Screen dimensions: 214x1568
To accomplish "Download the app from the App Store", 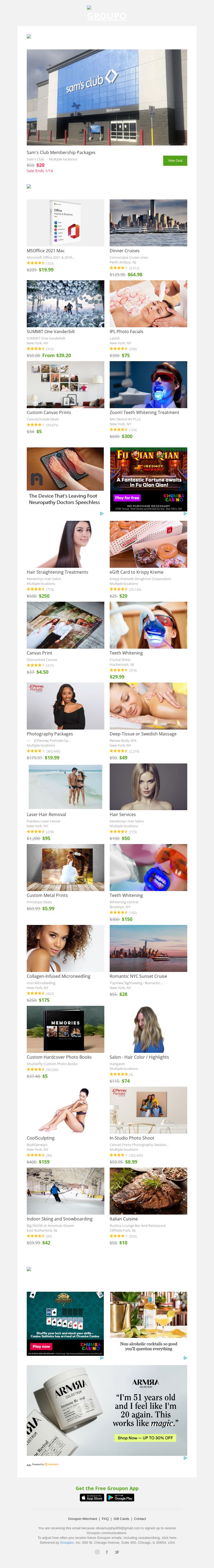I will pos(92,1497).
